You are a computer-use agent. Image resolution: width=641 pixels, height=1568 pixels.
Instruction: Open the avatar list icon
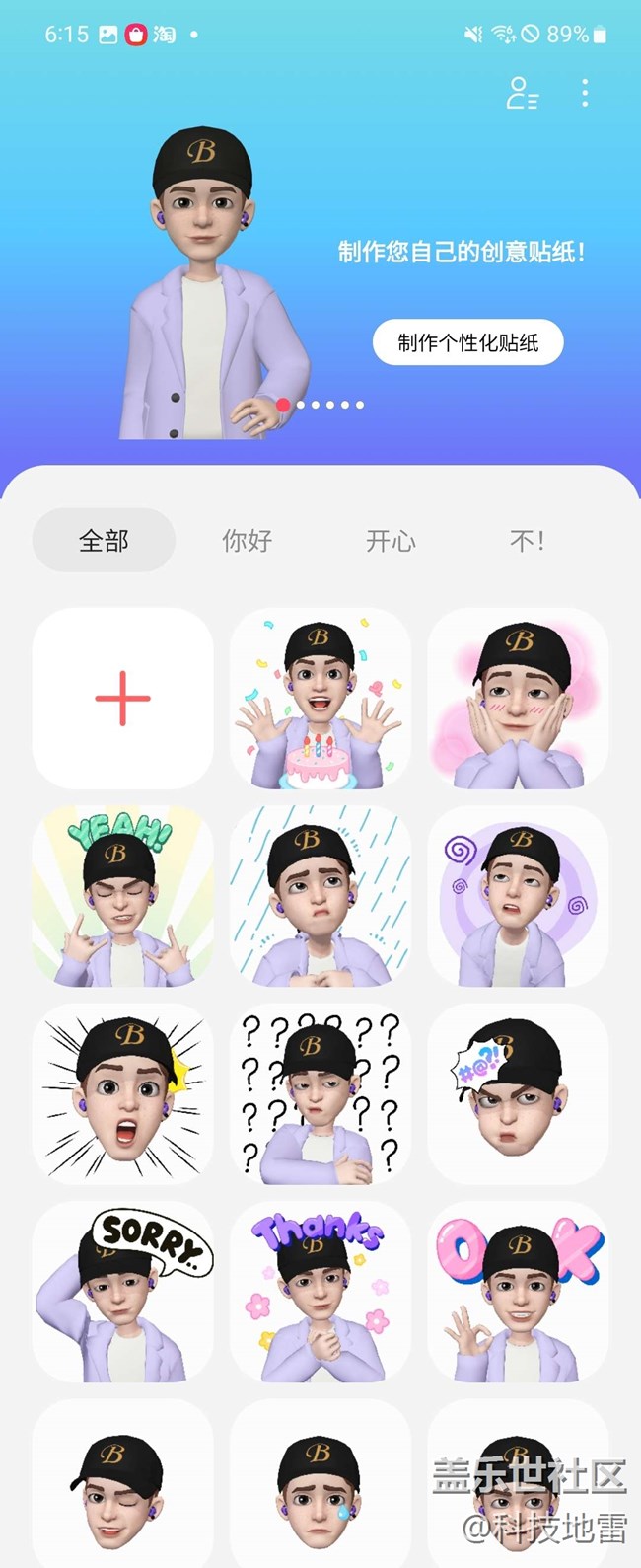coord(522,94)
